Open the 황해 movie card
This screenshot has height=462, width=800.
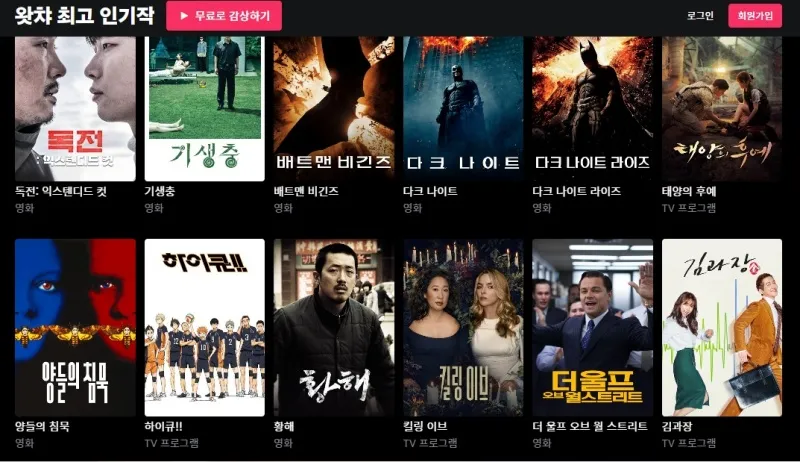click(333, 327)
